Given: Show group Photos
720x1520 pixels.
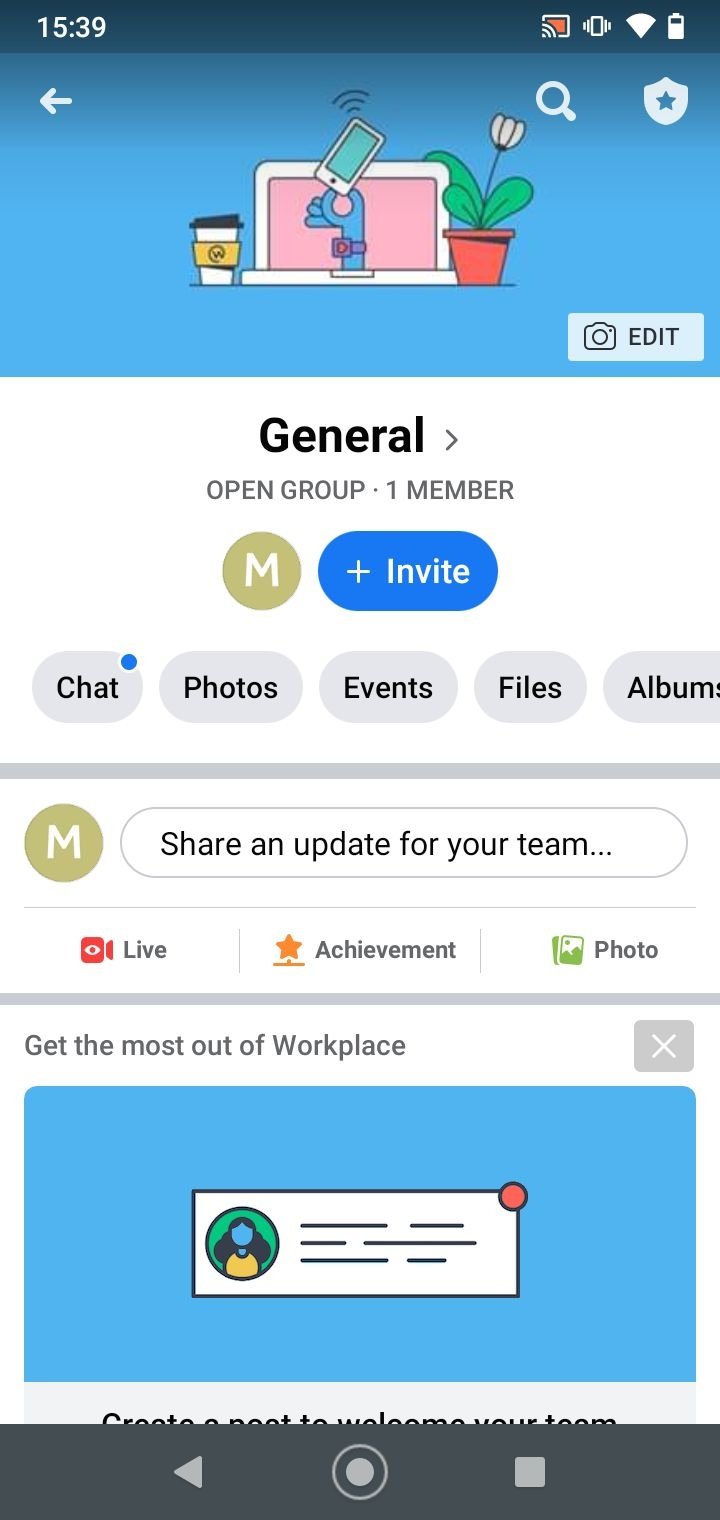Looking at the screenshot, I should click(x=230, y=687).
